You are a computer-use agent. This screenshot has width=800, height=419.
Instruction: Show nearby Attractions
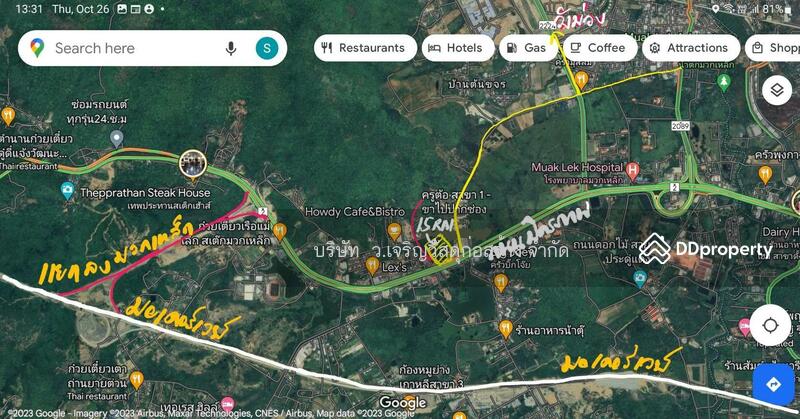[687, 48]
